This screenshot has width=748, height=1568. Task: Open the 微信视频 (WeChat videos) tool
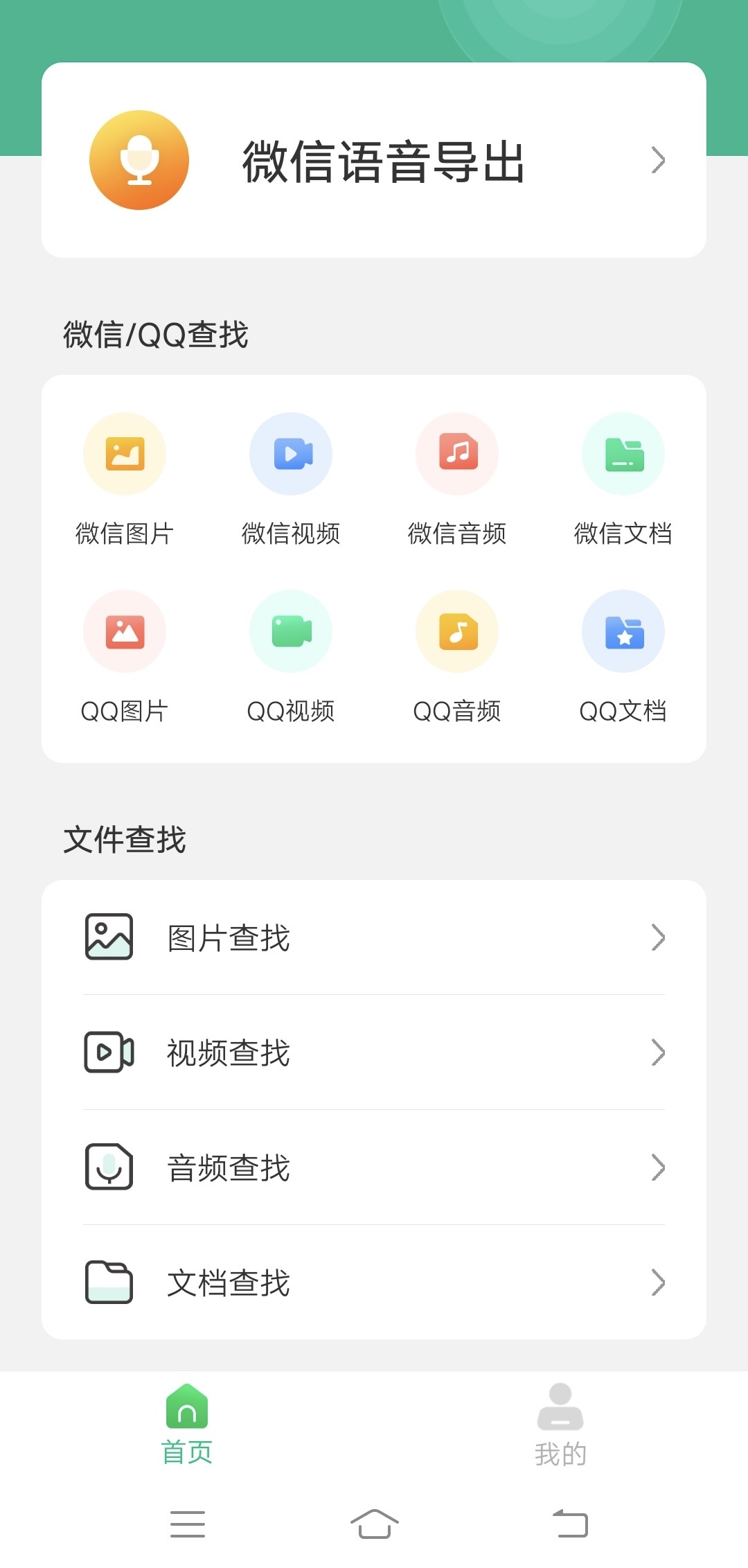point(291,454)
